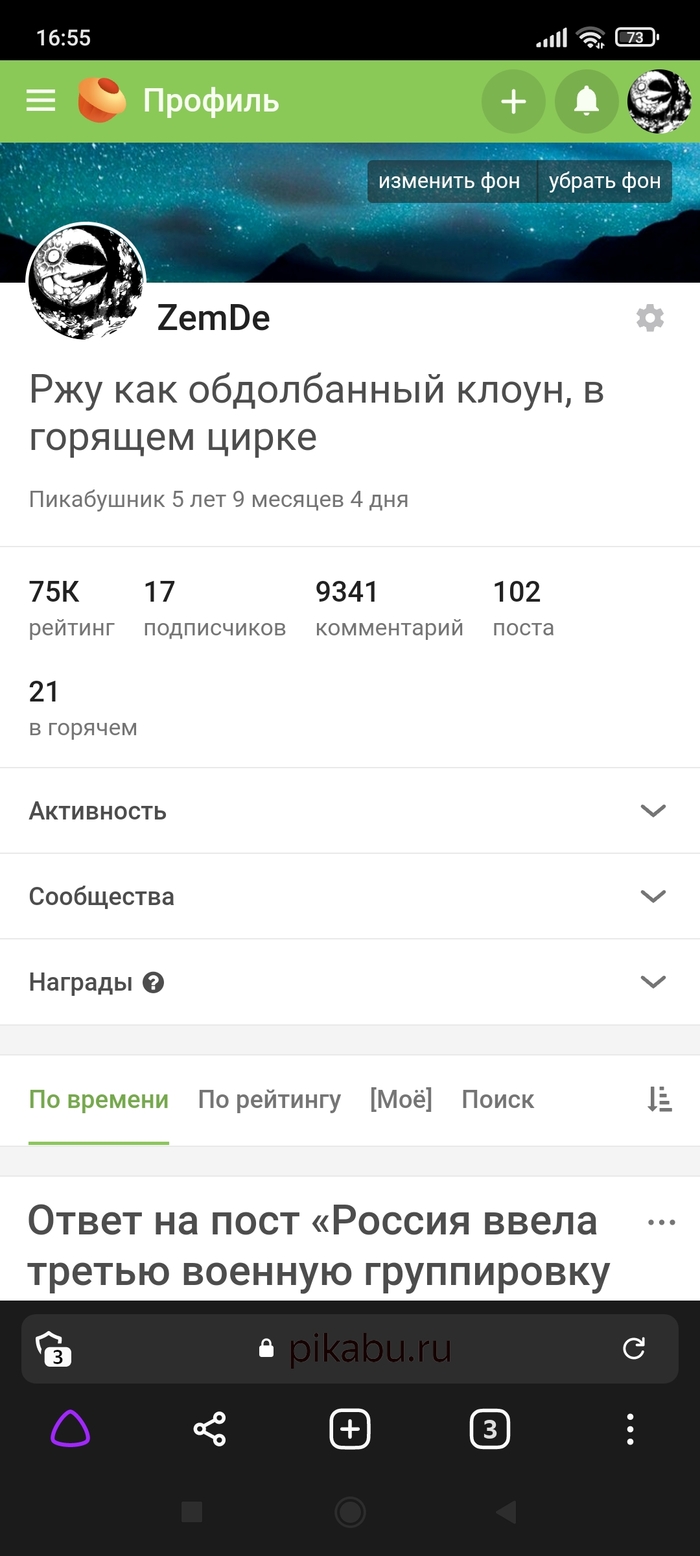
Task: Expand the «Награды» section
Action: [653, 982]
